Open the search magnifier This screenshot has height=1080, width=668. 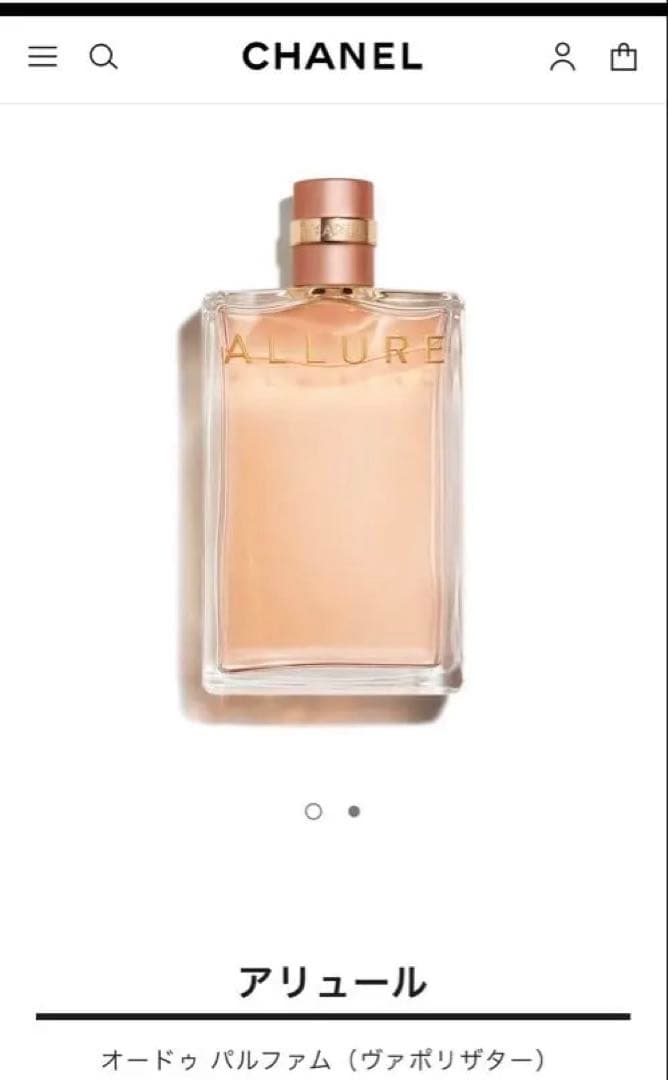click(x=103, y=57)
